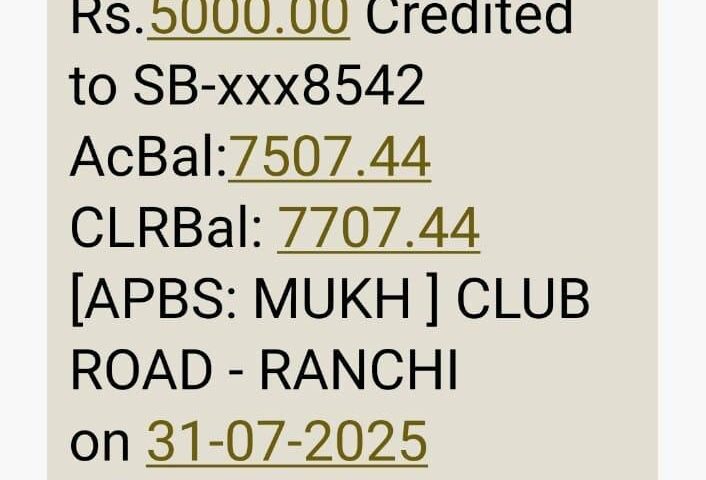706x480 pixels.
Task: Open the underlined date 31-07-2025
Action: pos(287,441)
